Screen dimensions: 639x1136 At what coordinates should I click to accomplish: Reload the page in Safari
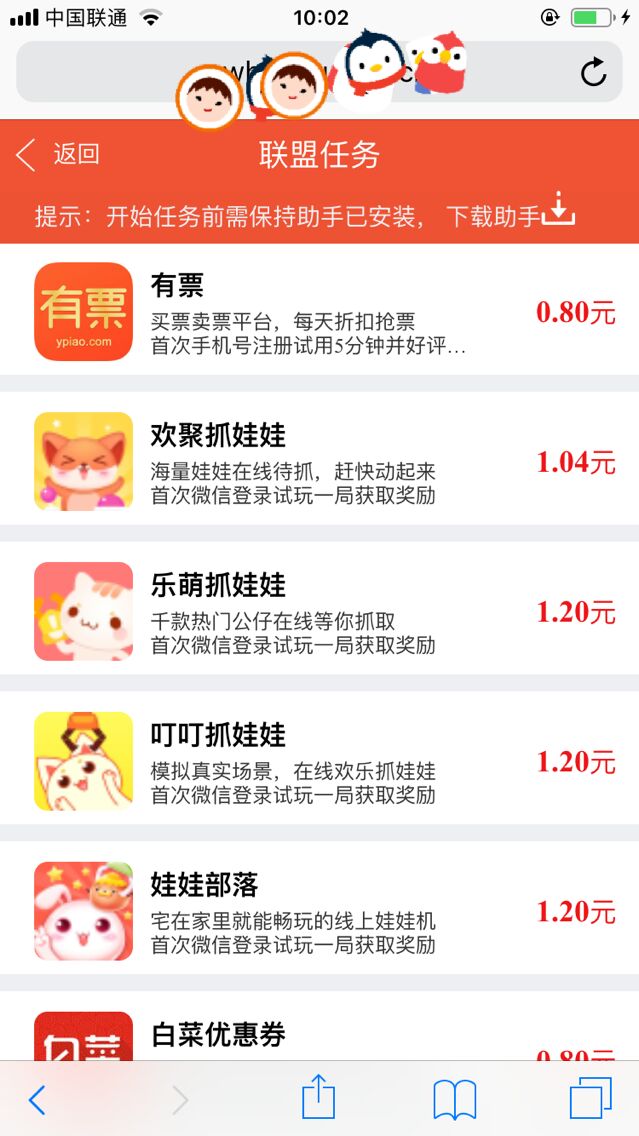point(593,72)
